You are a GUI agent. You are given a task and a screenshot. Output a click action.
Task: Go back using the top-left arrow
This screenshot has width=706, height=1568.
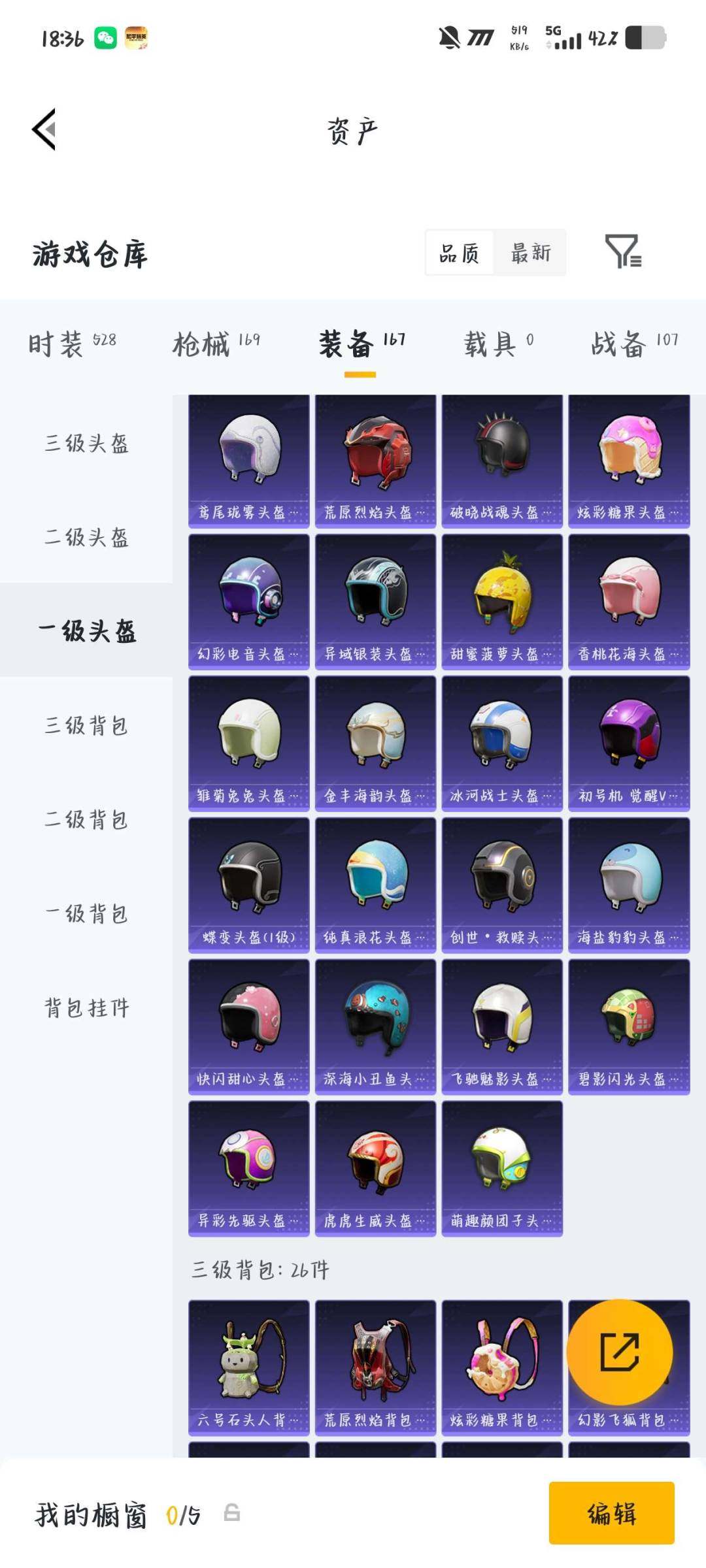coord(44,129)
